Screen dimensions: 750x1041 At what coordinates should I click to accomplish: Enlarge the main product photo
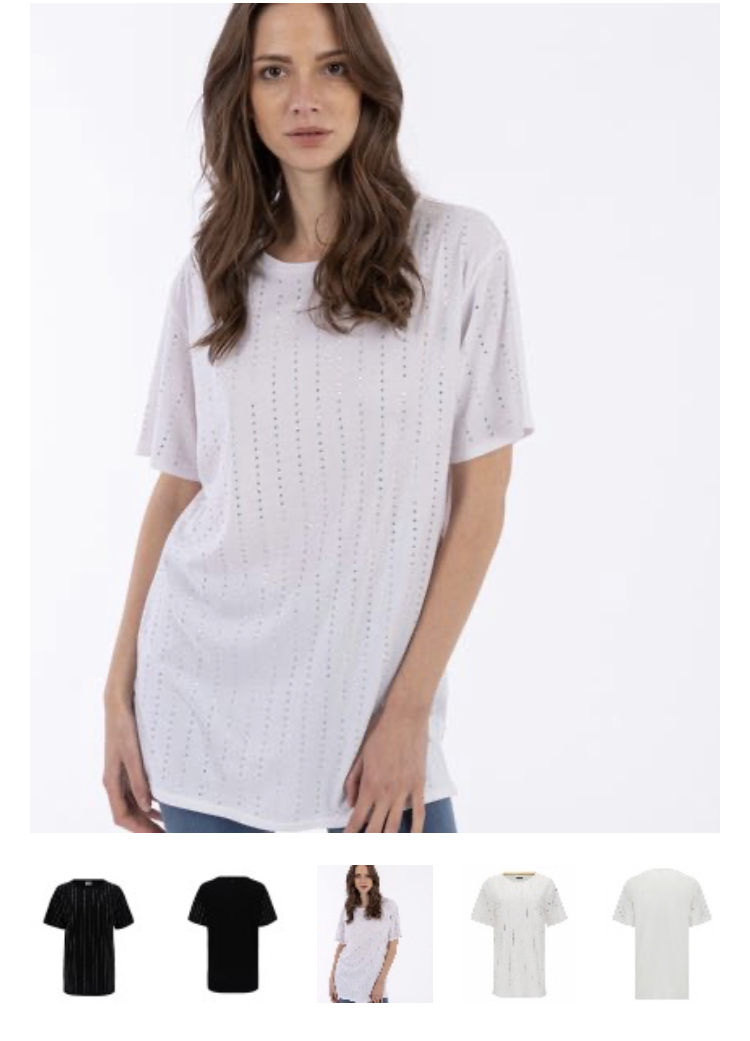375,418
